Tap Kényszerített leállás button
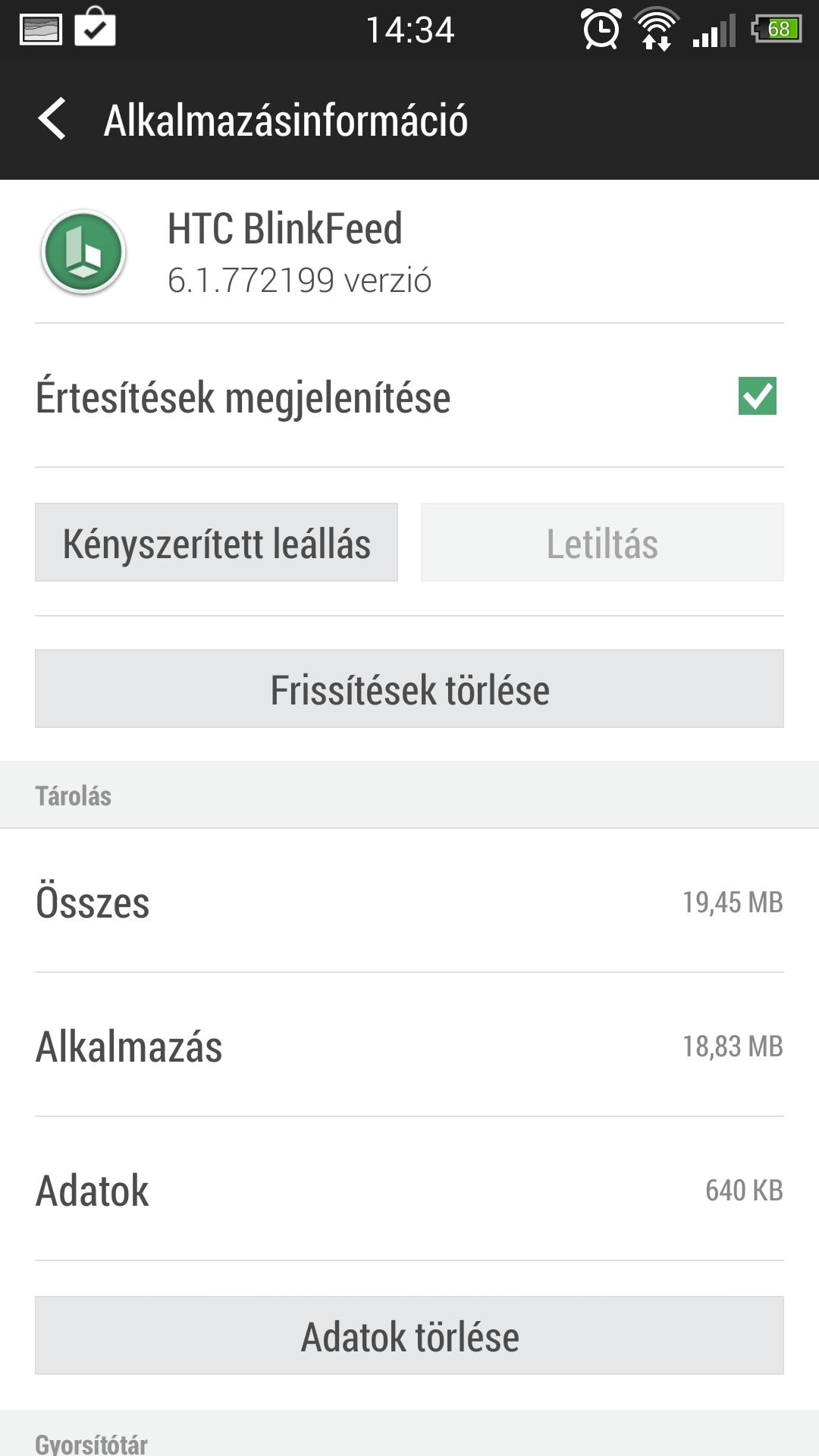Image resolution: width=819 pixels, height=1456 pixels. pyautogui.click(x=216, y=542)
